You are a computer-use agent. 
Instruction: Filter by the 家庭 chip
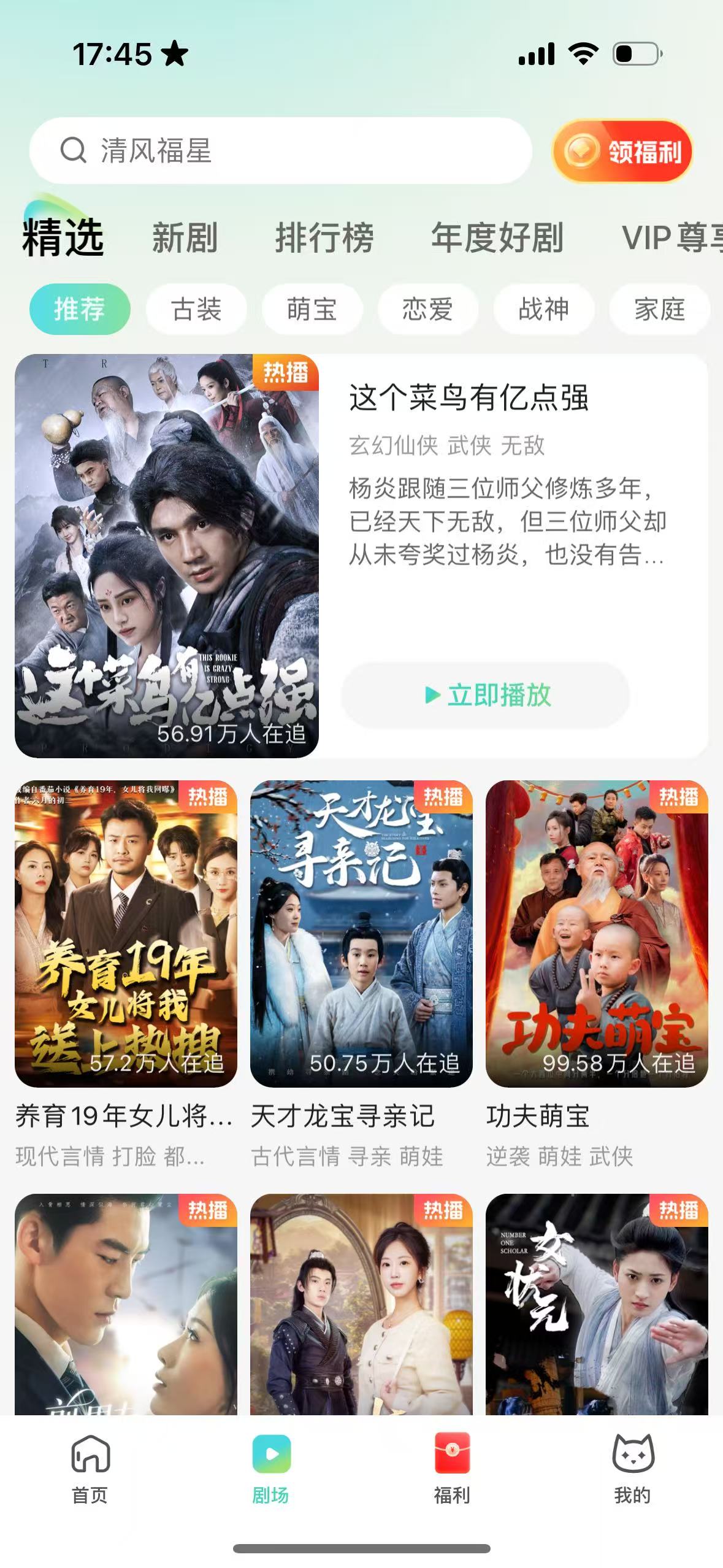tap(659, 309)
